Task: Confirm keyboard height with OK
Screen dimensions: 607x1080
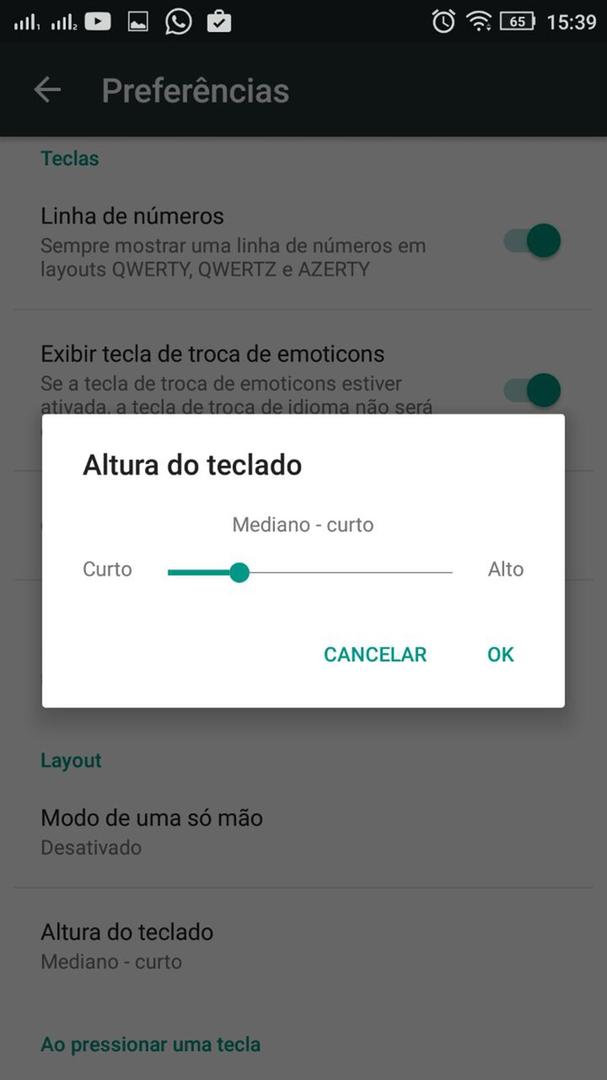Action: 500,654
